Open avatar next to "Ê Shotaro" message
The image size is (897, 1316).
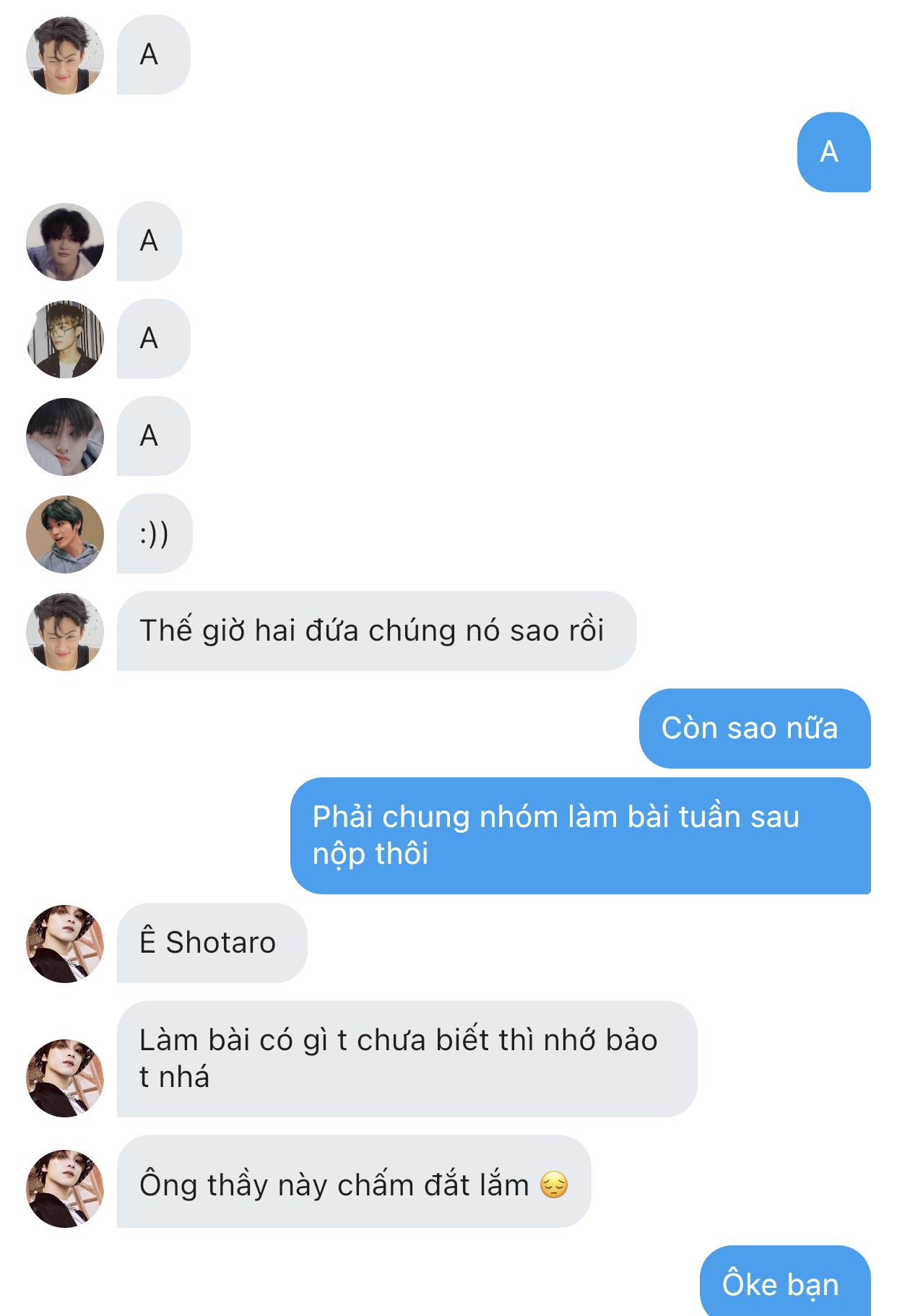(x=65, y=943)
